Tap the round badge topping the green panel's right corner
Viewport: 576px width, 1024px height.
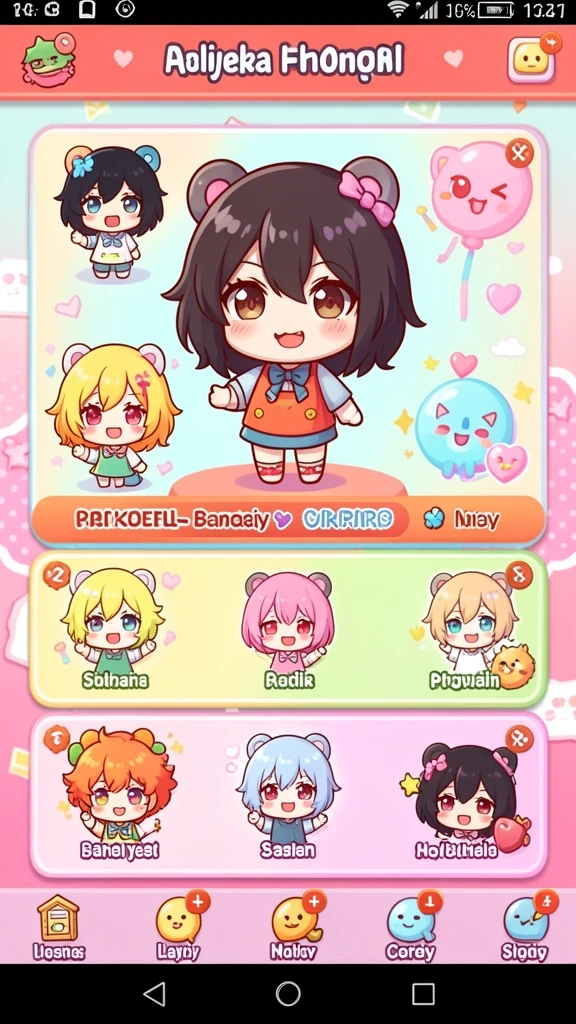[519, 575]
